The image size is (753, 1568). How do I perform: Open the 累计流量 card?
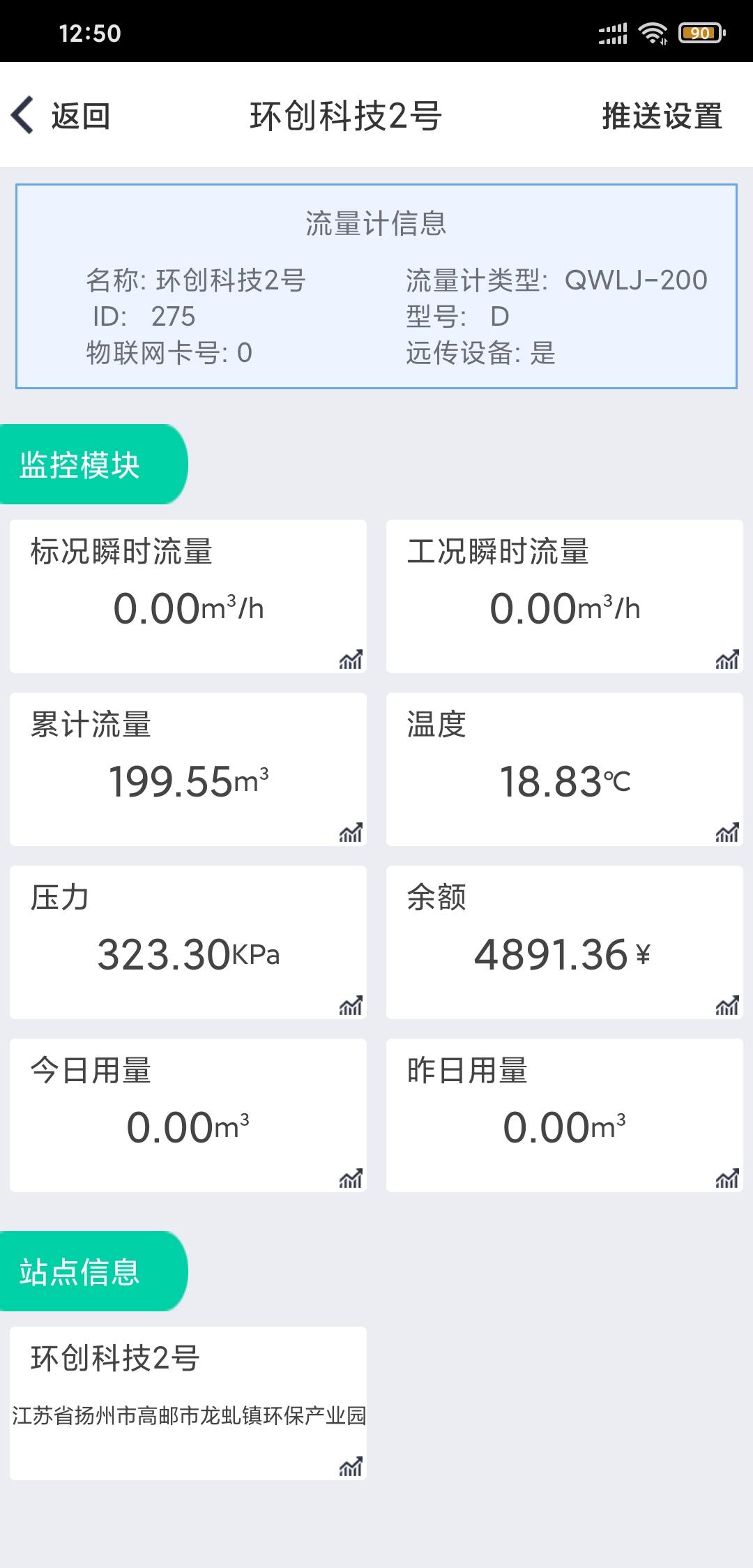coord(188,769)
